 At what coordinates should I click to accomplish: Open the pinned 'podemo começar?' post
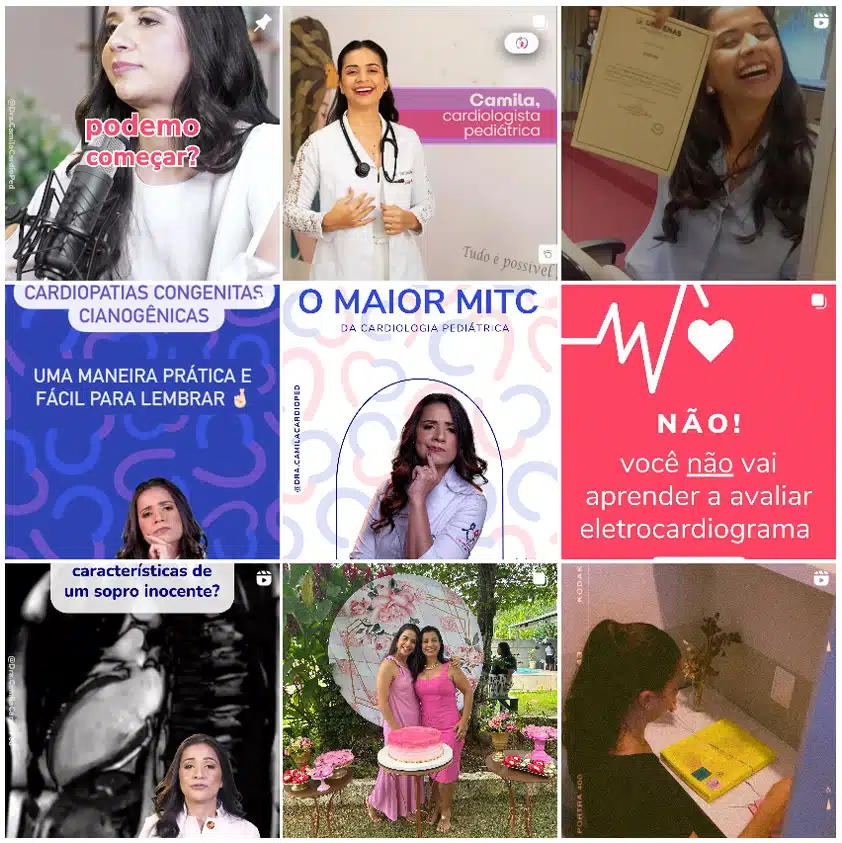142,143
